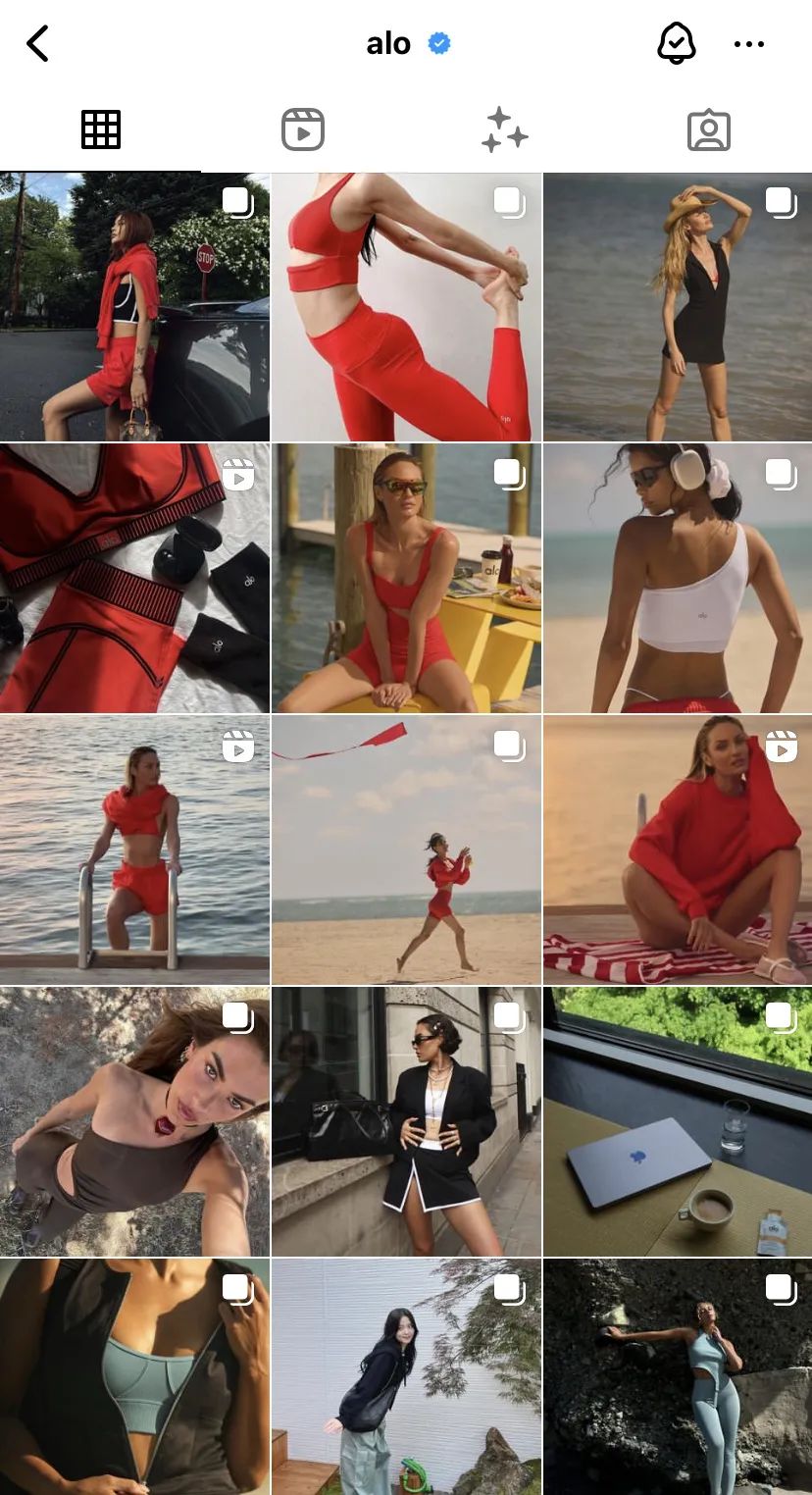Open post of woman running with kite
812x1495 pixels.
coord(406,850)
